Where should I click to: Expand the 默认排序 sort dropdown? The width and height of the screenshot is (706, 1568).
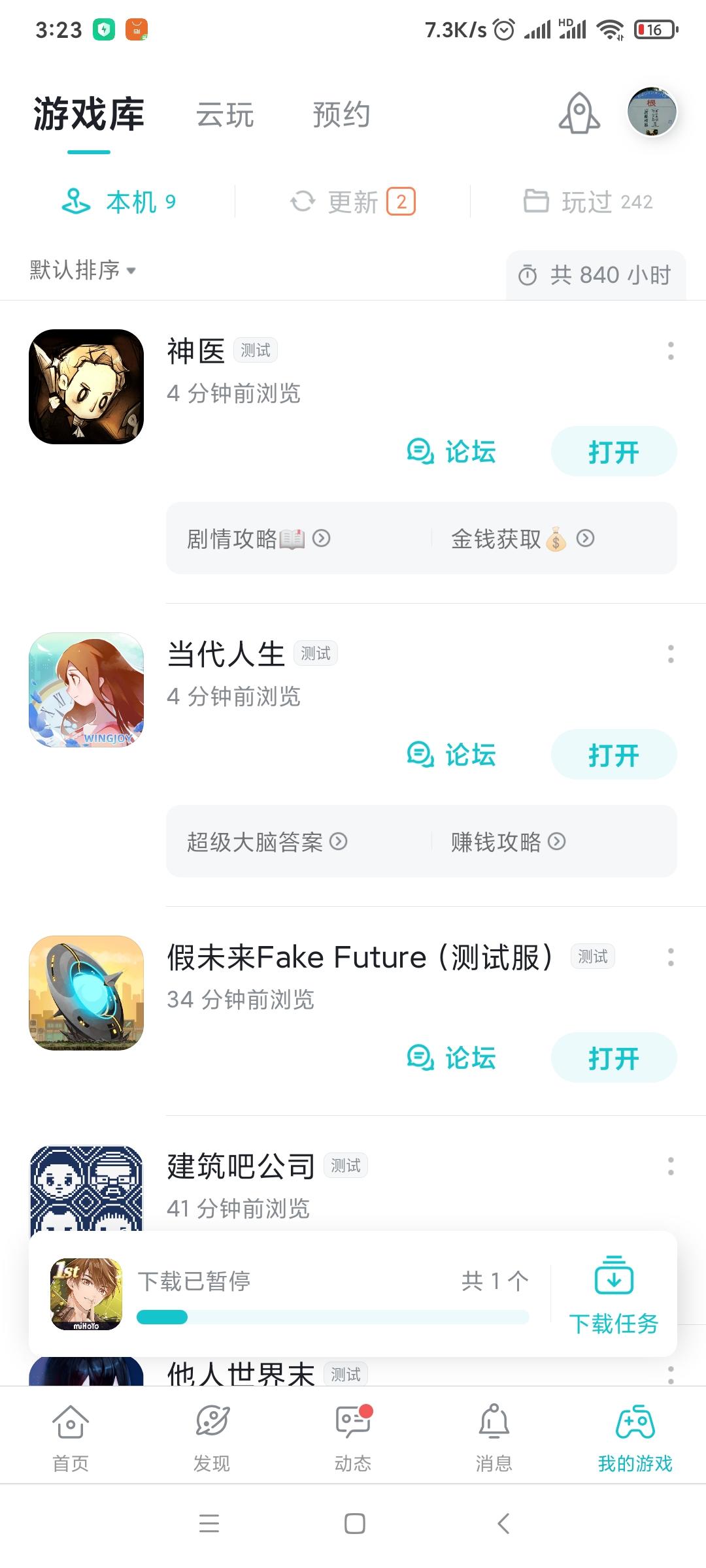point(83,270)
